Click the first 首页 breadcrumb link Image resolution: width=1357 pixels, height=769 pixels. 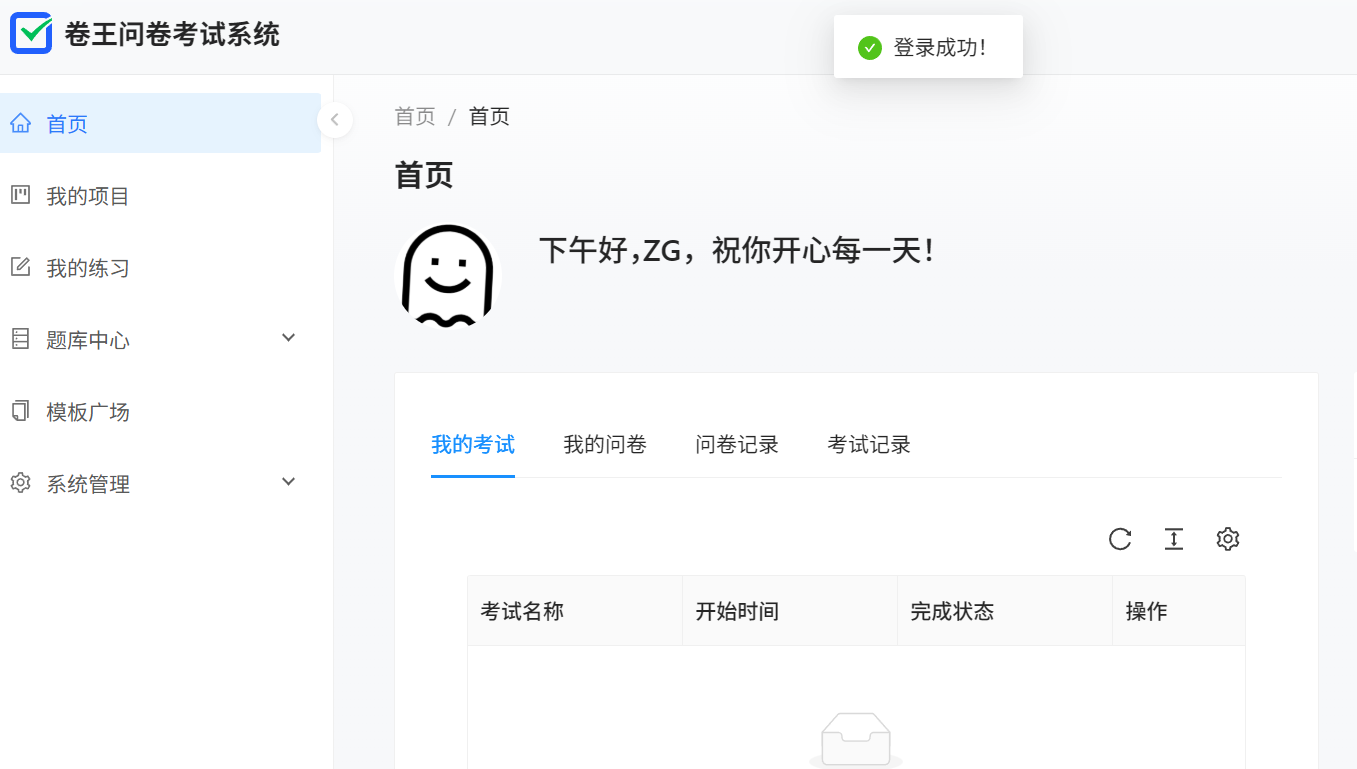415,116
